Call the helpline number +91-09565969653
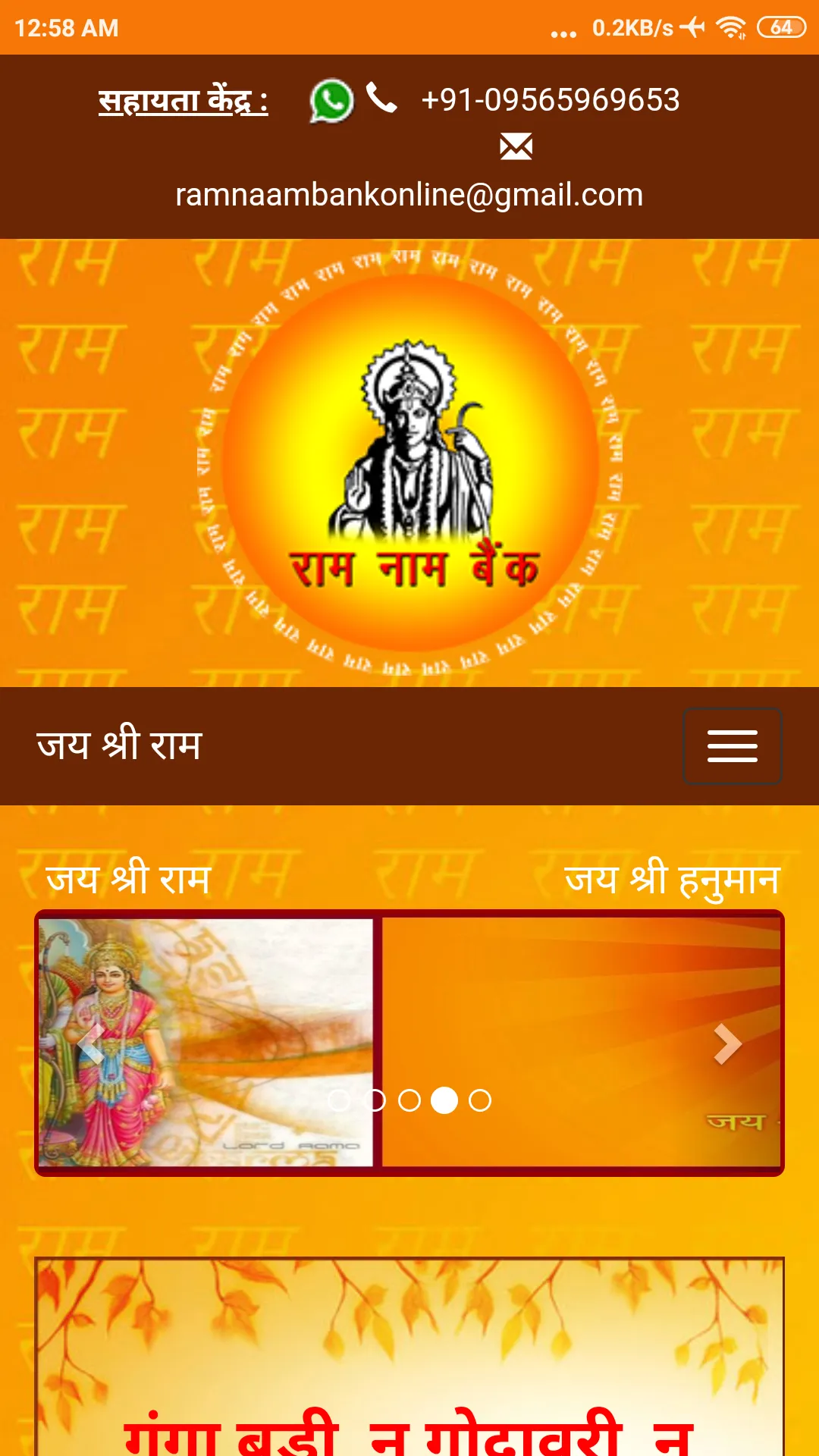The height and width of the screenshot is (1456, 819). click(550, 100)
